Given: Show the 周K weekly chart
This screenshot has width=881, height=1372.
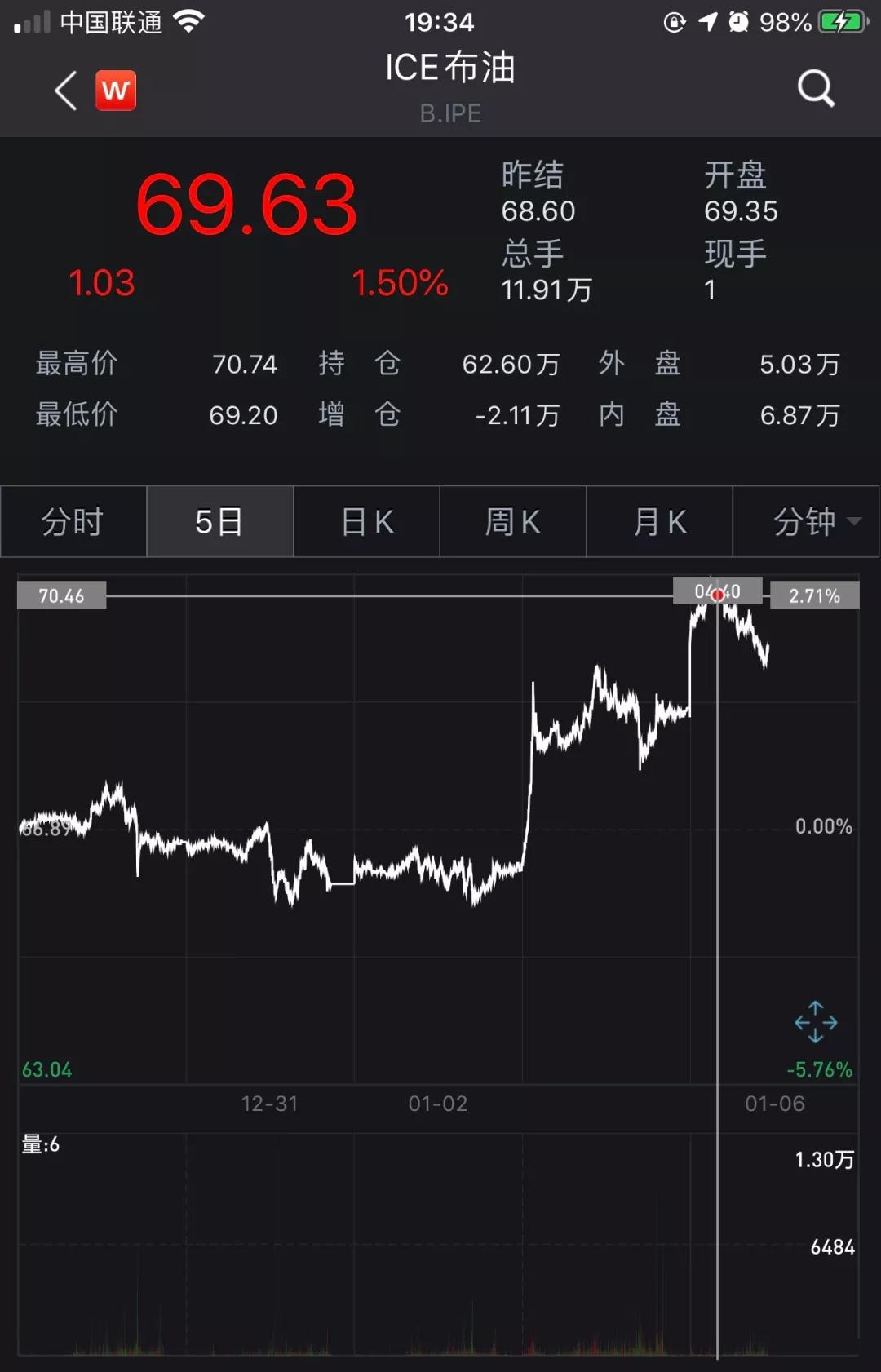Looking at the screenshot, I should click(512, 521).
